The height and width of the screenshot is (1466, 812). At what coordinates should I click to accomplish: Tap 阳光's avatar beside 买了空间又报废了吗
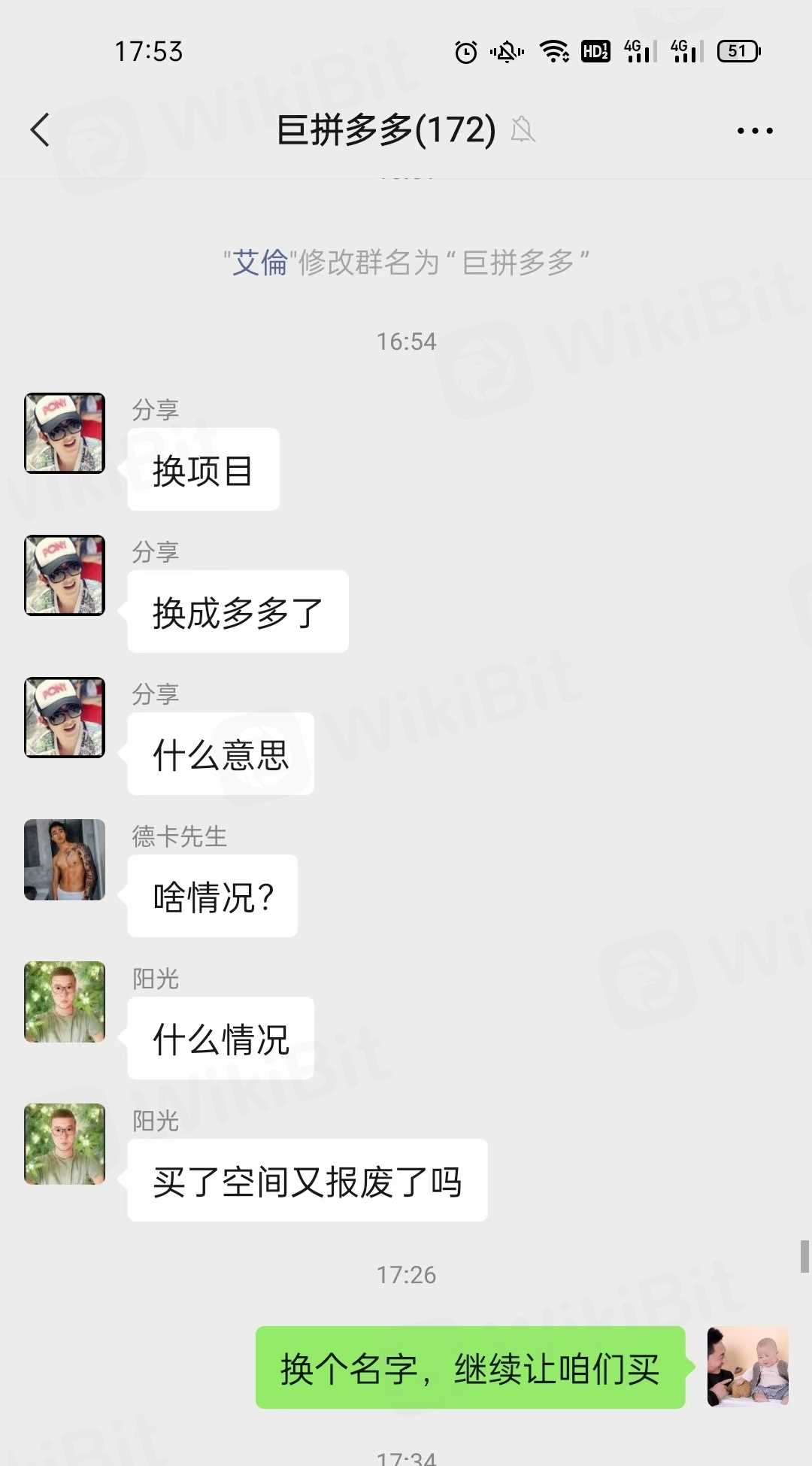(65, 1144)
